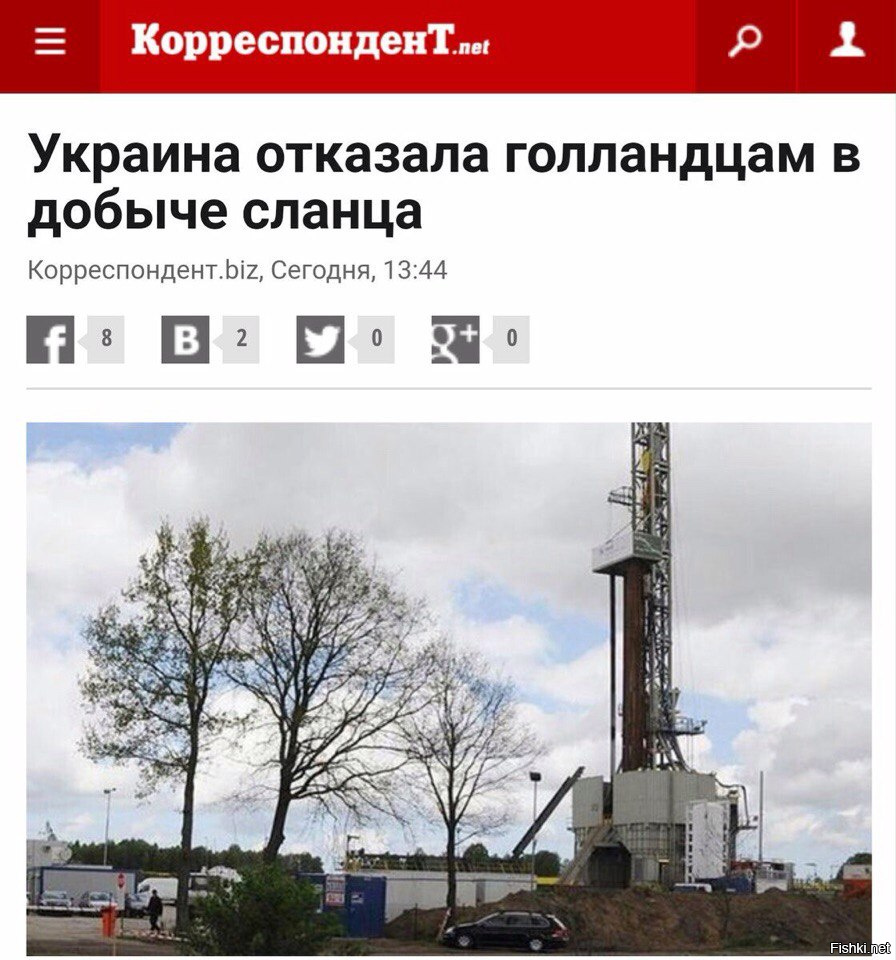The width and height of the screenshot is (896, 960).
Task: Share the article on Twitter
Action: tap(320, 339)
